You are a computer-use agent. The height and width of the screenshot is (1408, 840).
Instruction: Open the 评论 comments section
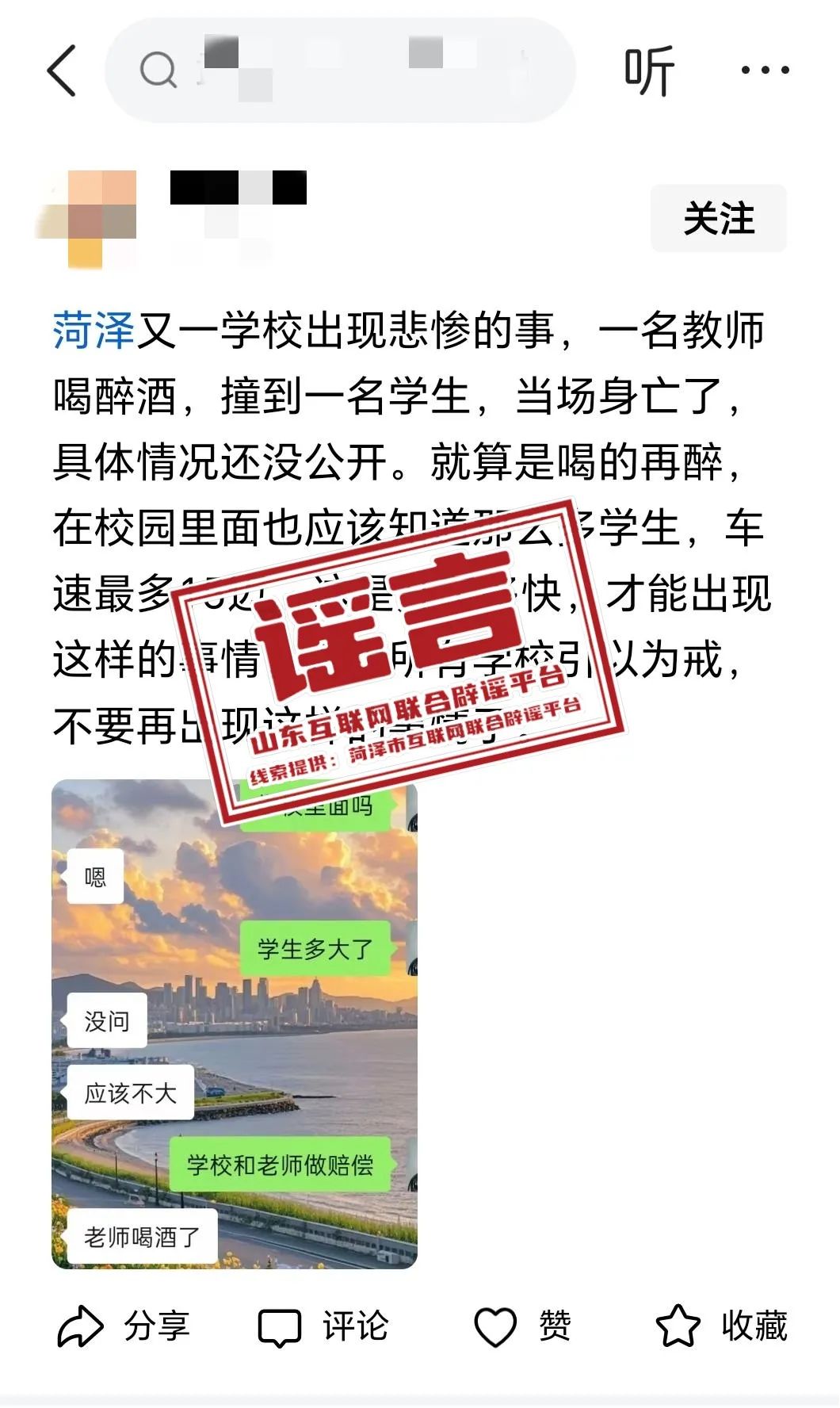[x=323, y=1326]
